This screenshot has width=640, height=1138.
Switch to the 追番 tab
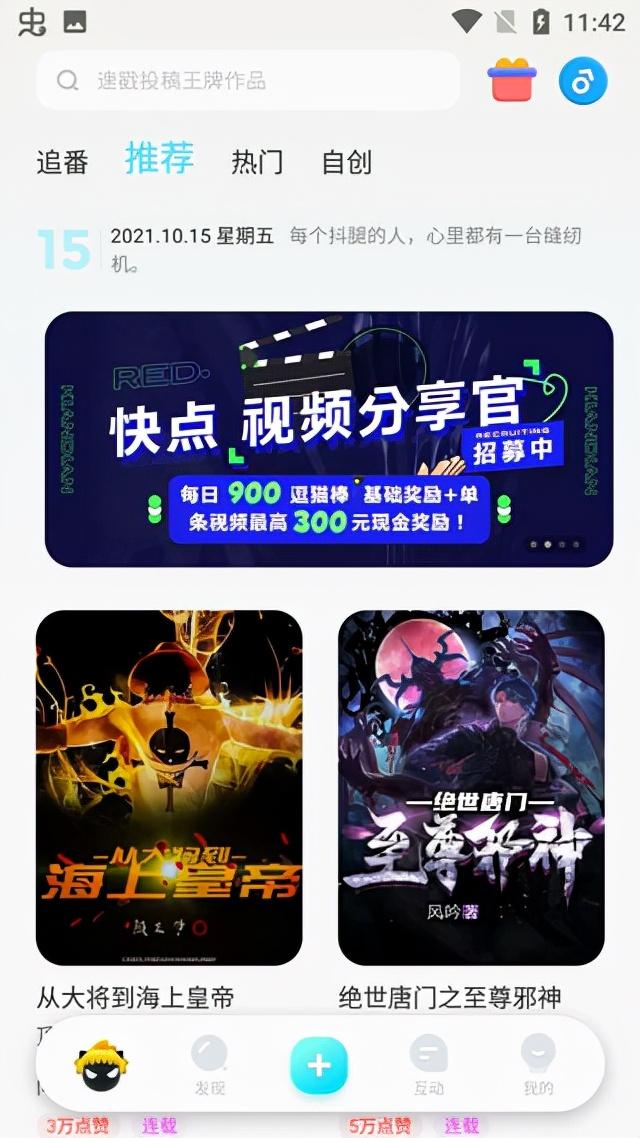coord(62,162)
